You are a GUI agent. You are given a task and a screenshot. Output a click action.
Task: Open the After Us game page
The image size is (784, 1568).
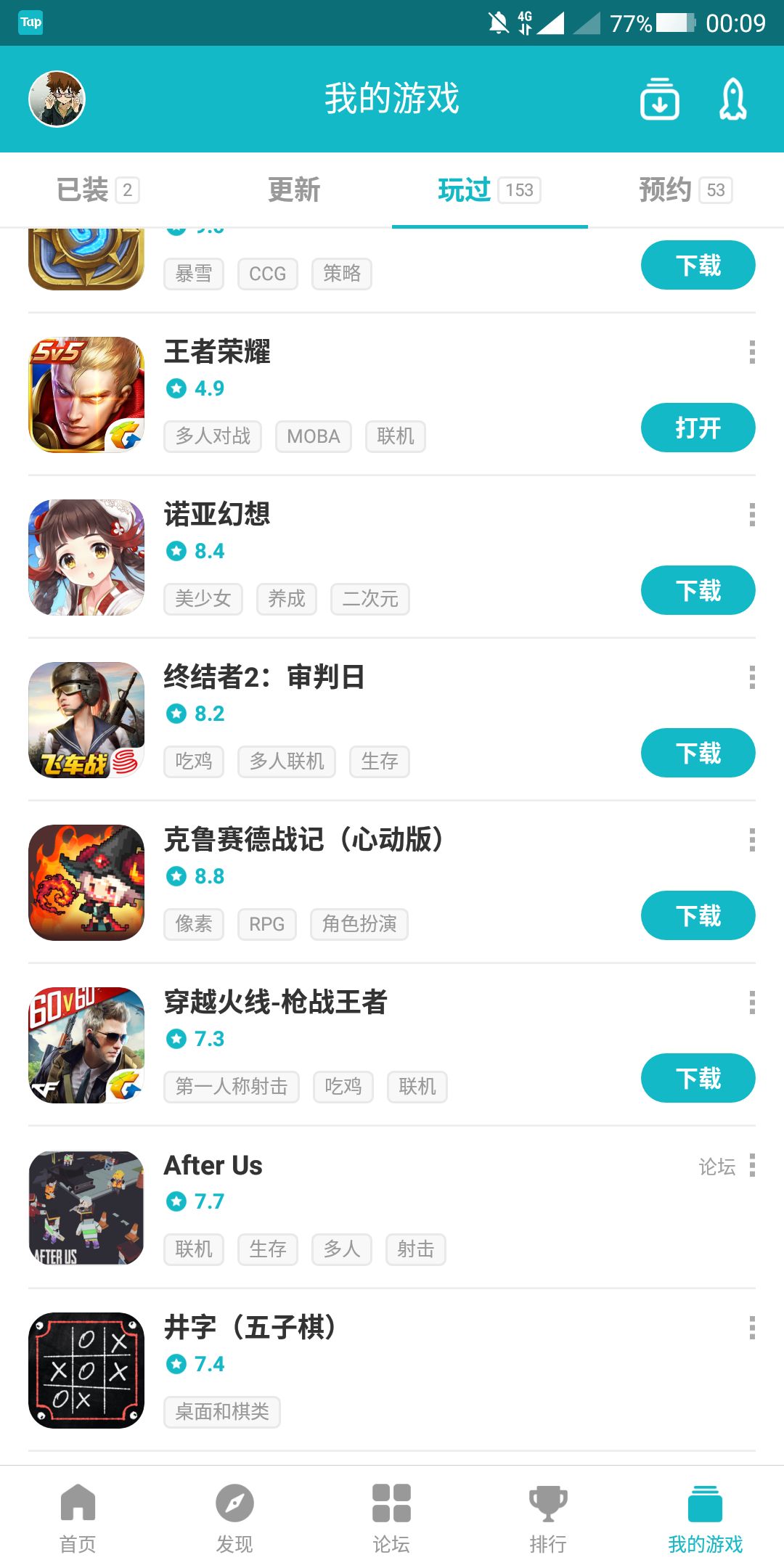point(213,1165)
